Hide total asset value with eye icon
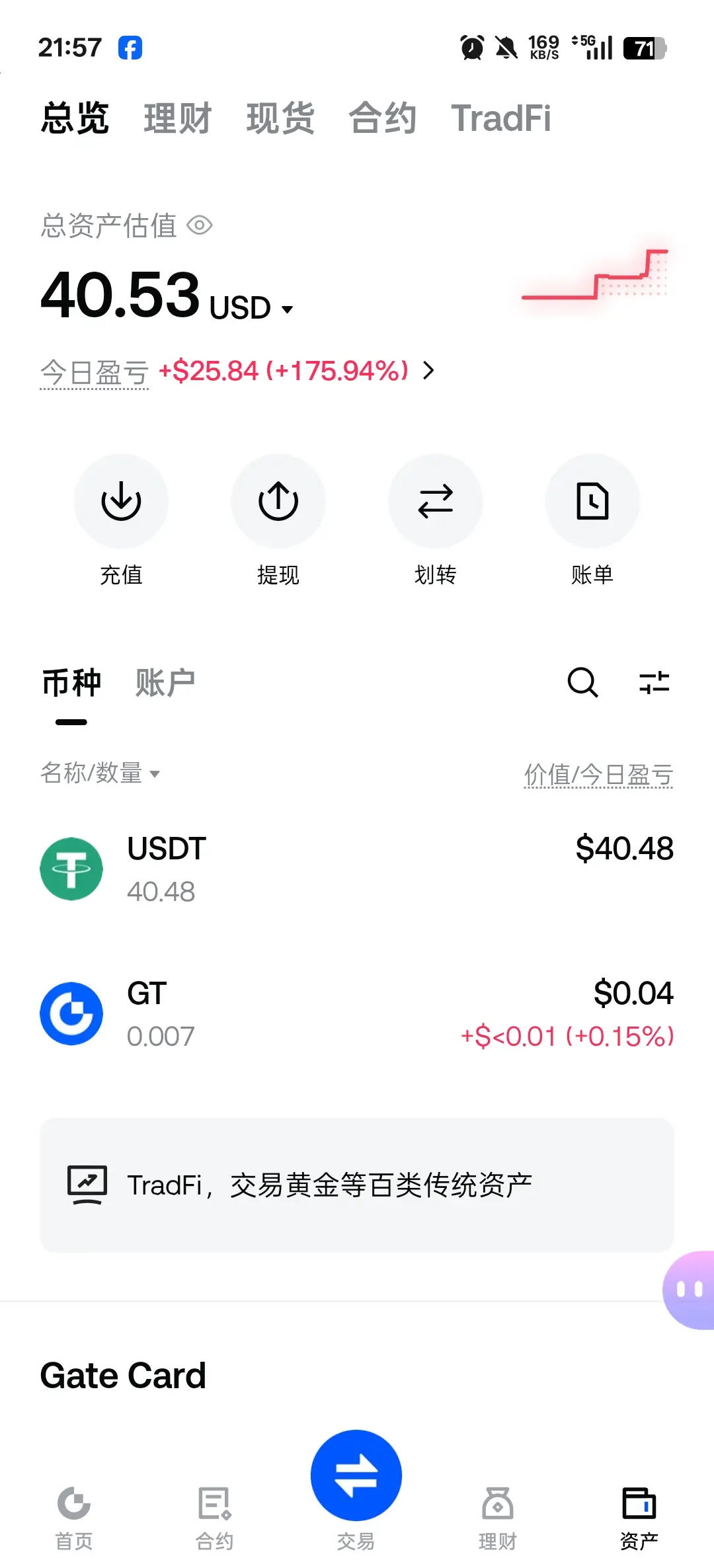 pyautogui.click(x=200, y=226)
